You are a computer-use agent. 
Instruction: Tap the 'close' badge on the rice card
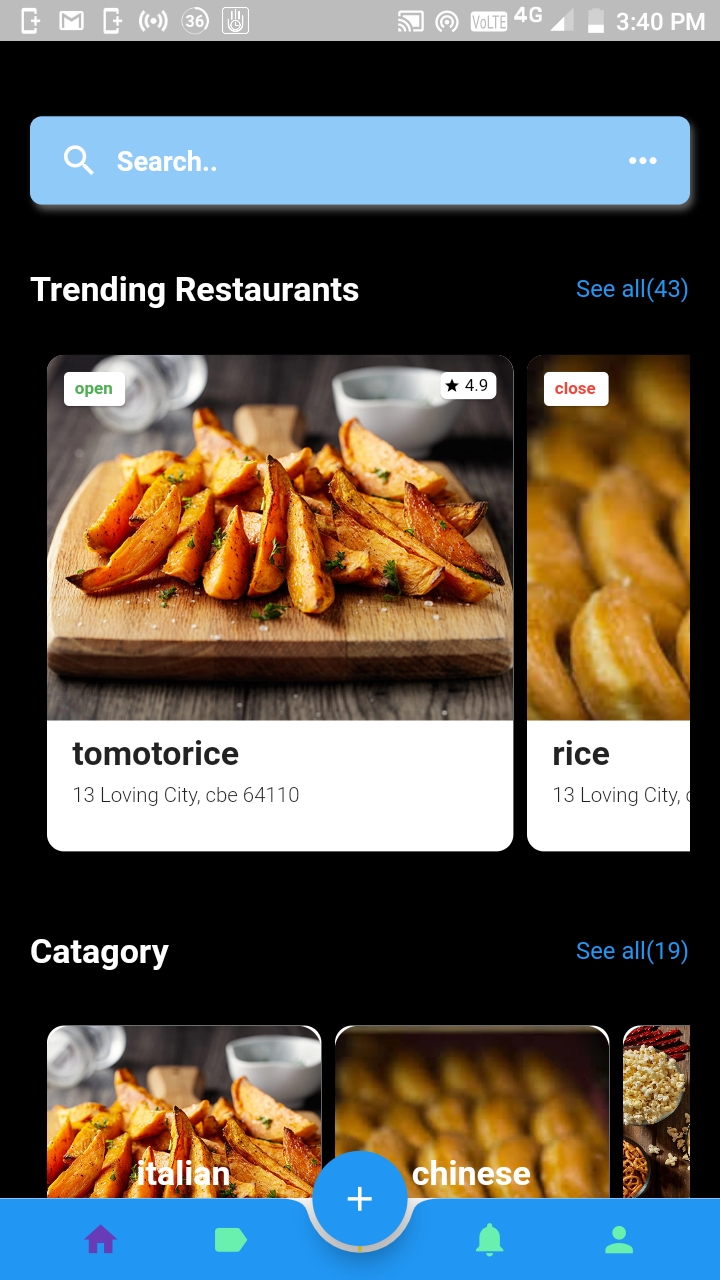[x=575, y=388]
